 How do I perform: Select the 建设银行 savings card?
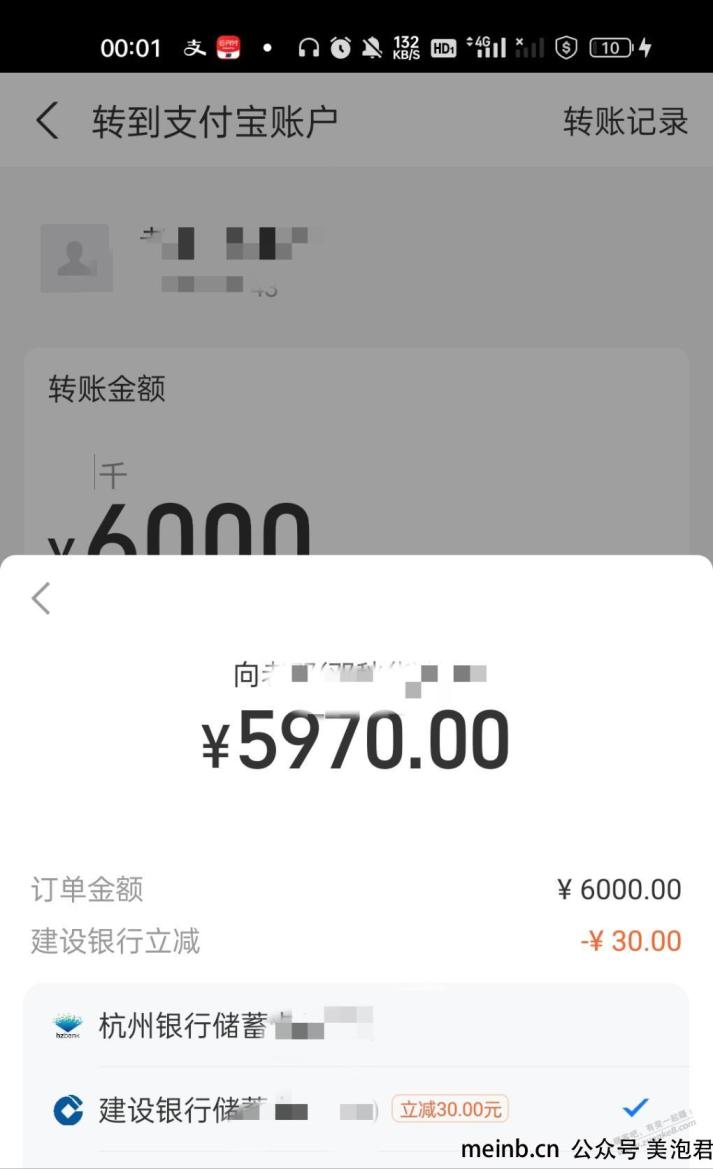click(x=356, y=1109)
